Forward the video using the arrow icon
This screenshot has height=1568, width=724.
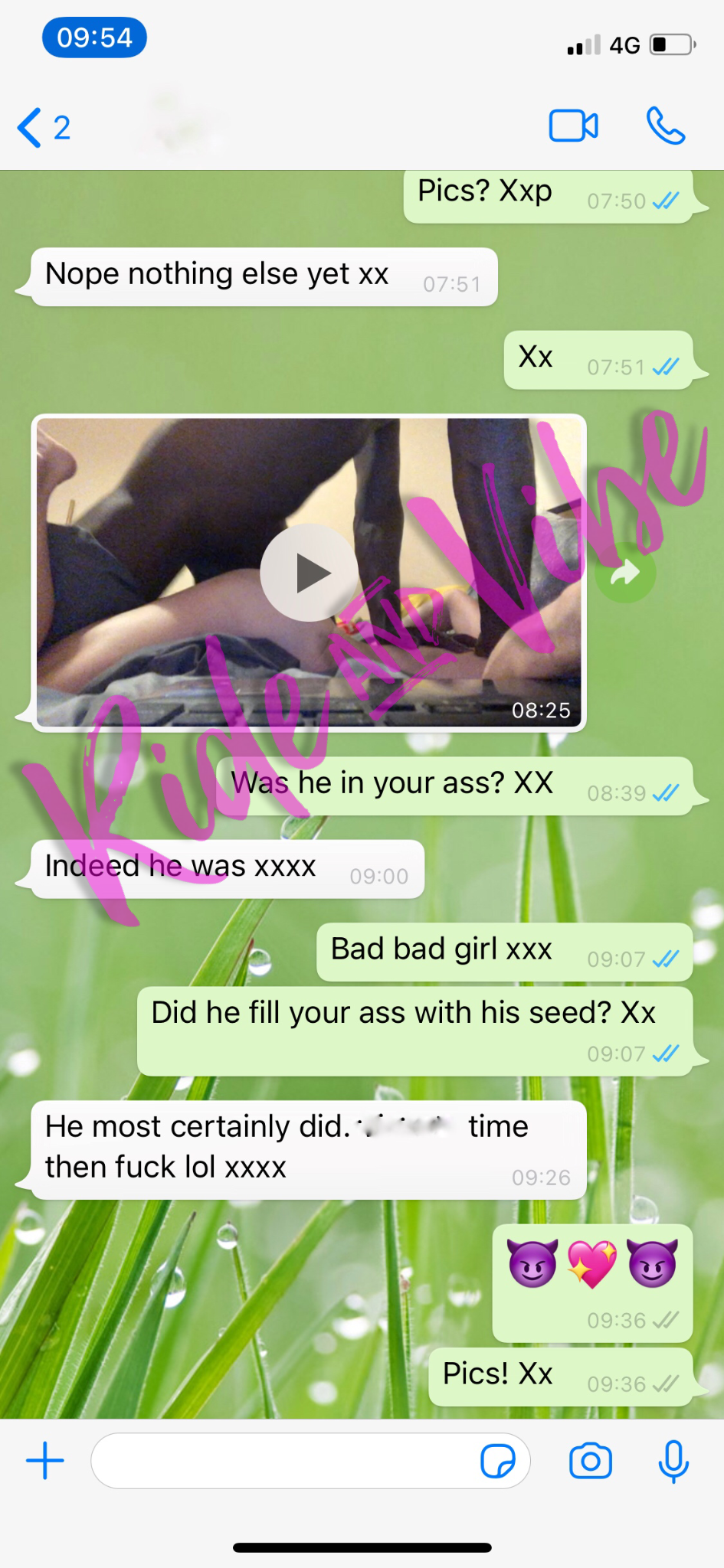click(x=626, y=573)
